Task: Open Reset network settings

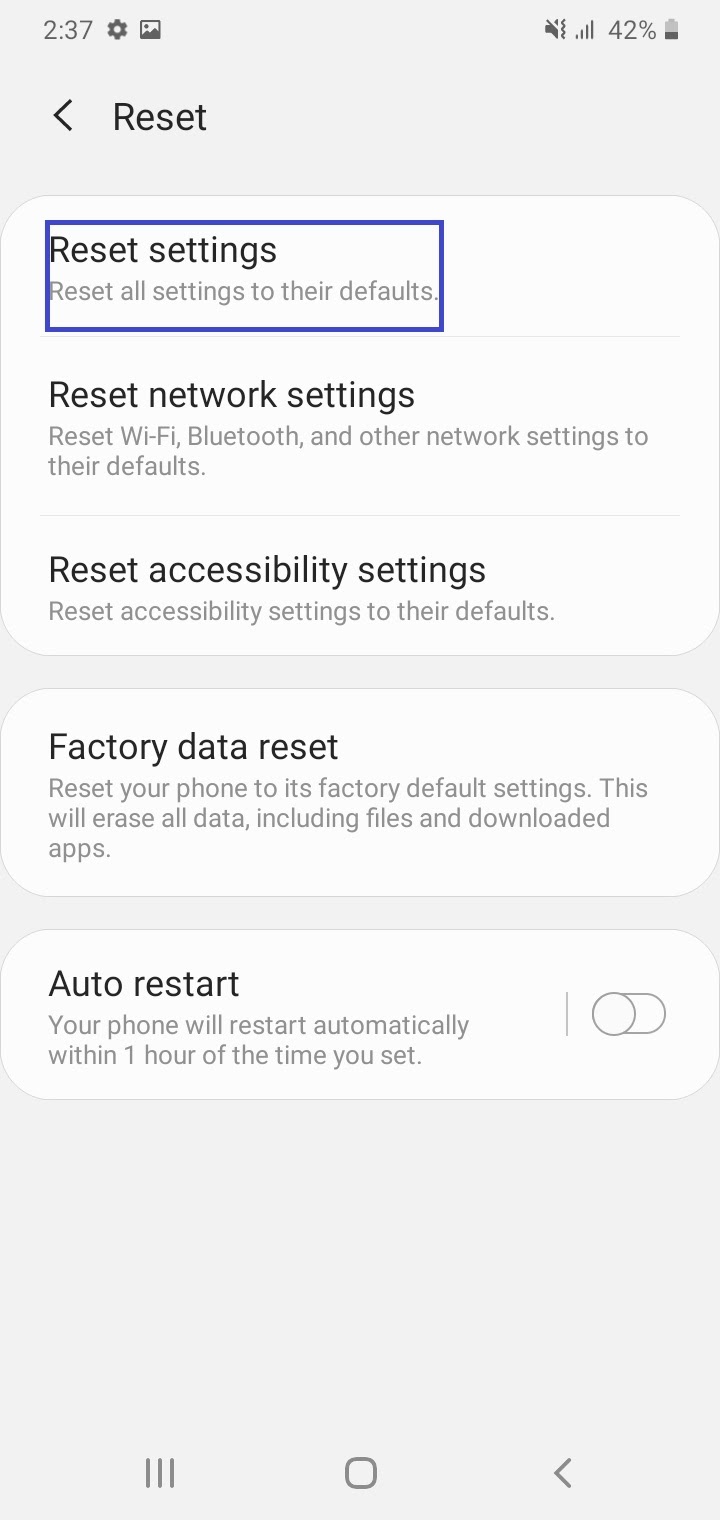Action: click(360, 426)
